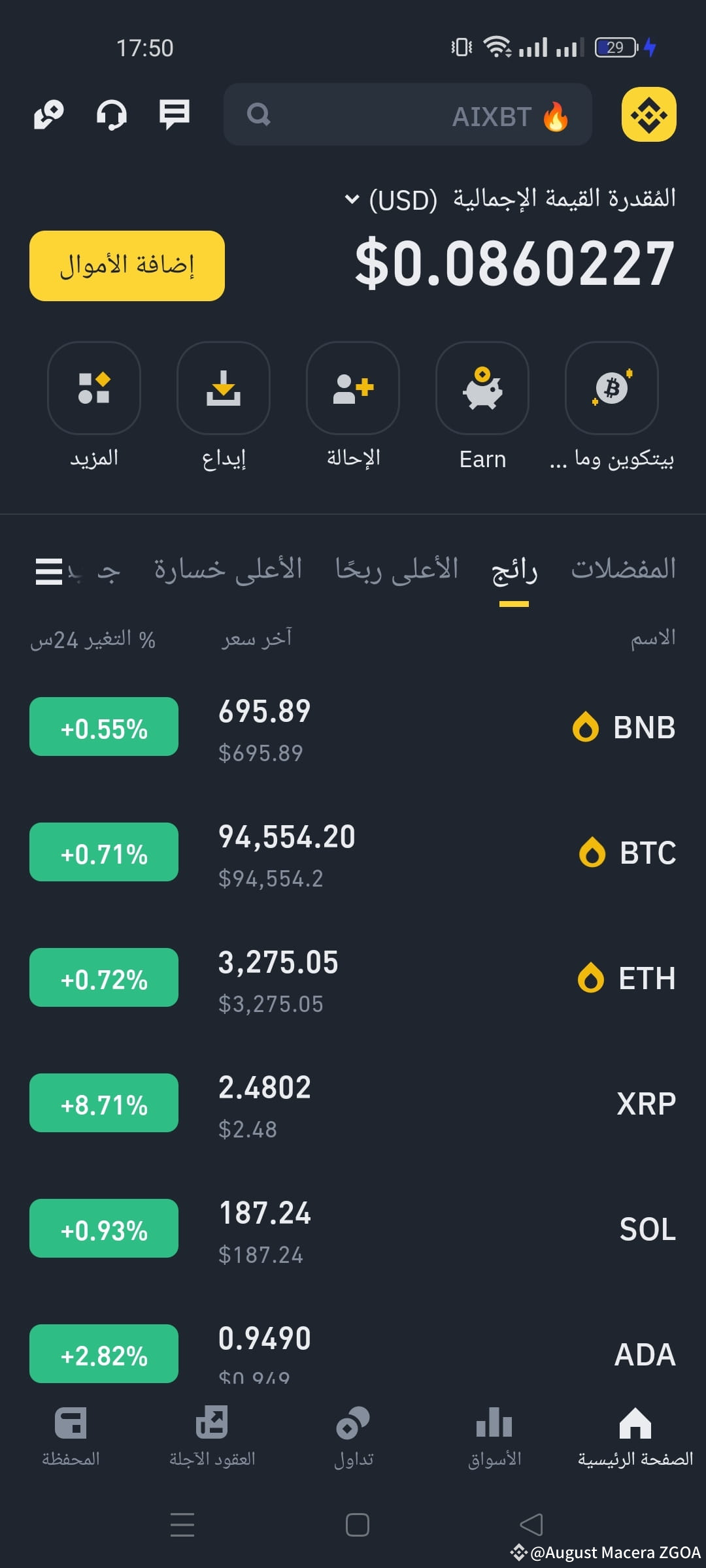Open the Earn shortcut
The height and width of the screenshot is (1568, 706).
482,406
